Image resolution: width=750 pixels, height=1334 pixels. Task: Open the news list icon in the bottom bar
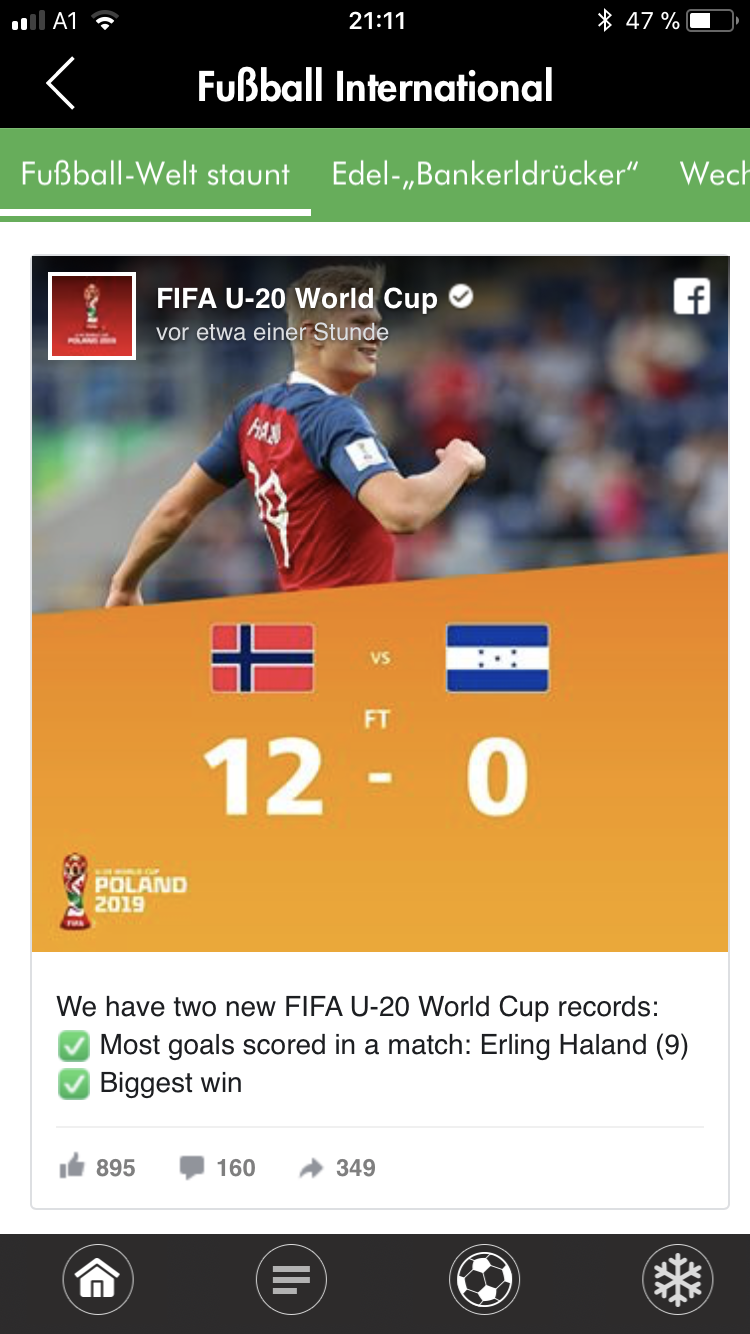291,1278
